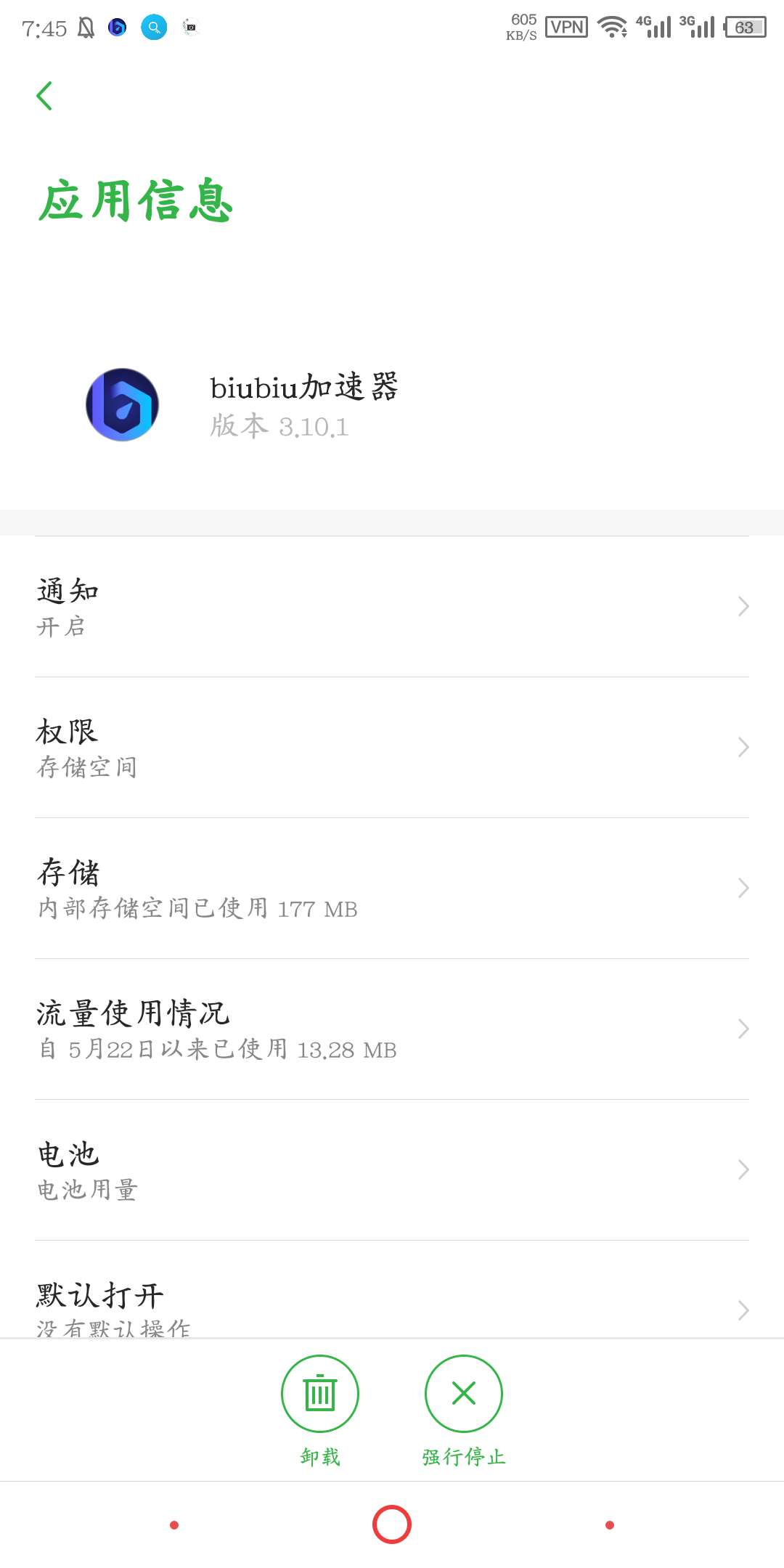Open the 电池 battery usage row

pyautogui.click(x=392, y=1170)
